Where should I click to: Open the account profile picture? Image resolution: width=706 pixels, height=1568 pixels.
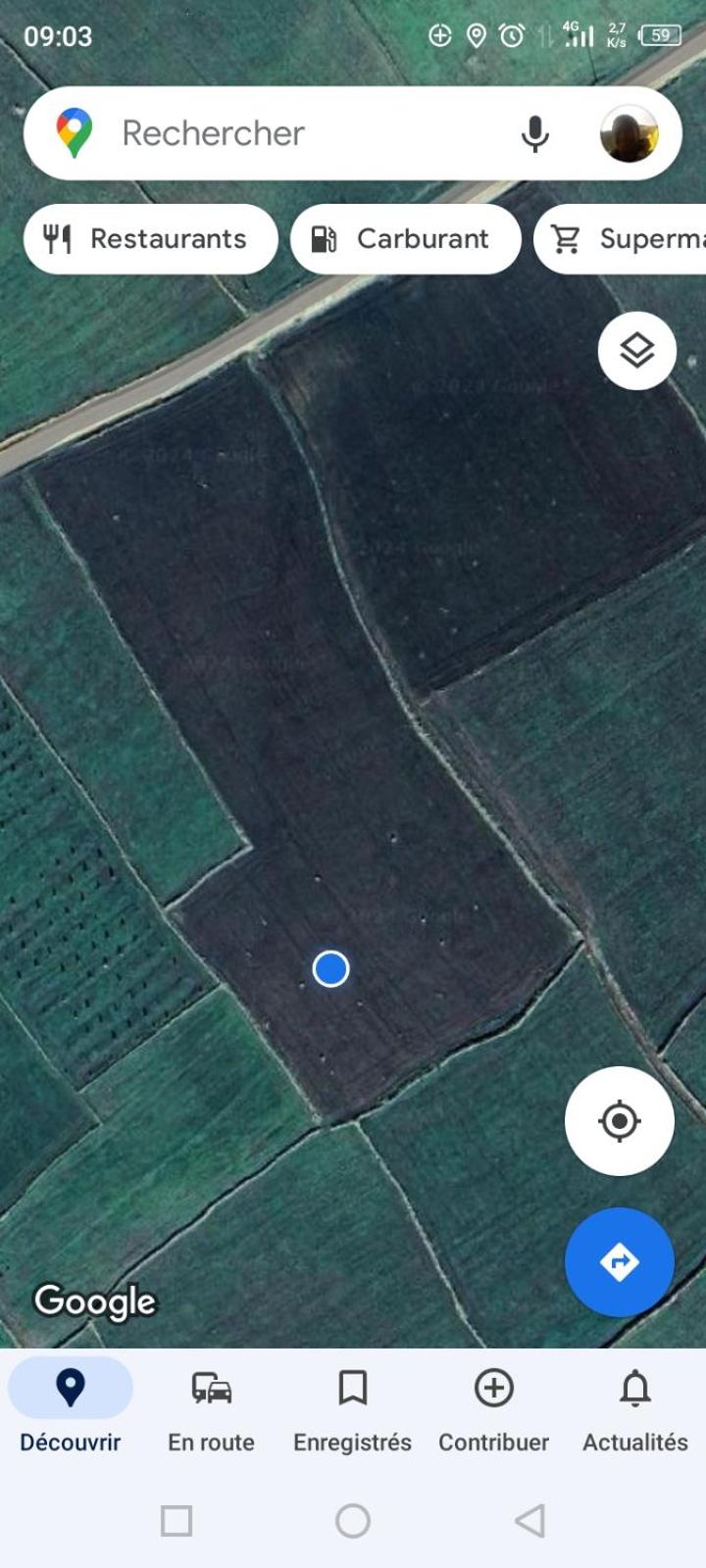tap(629, 133)
